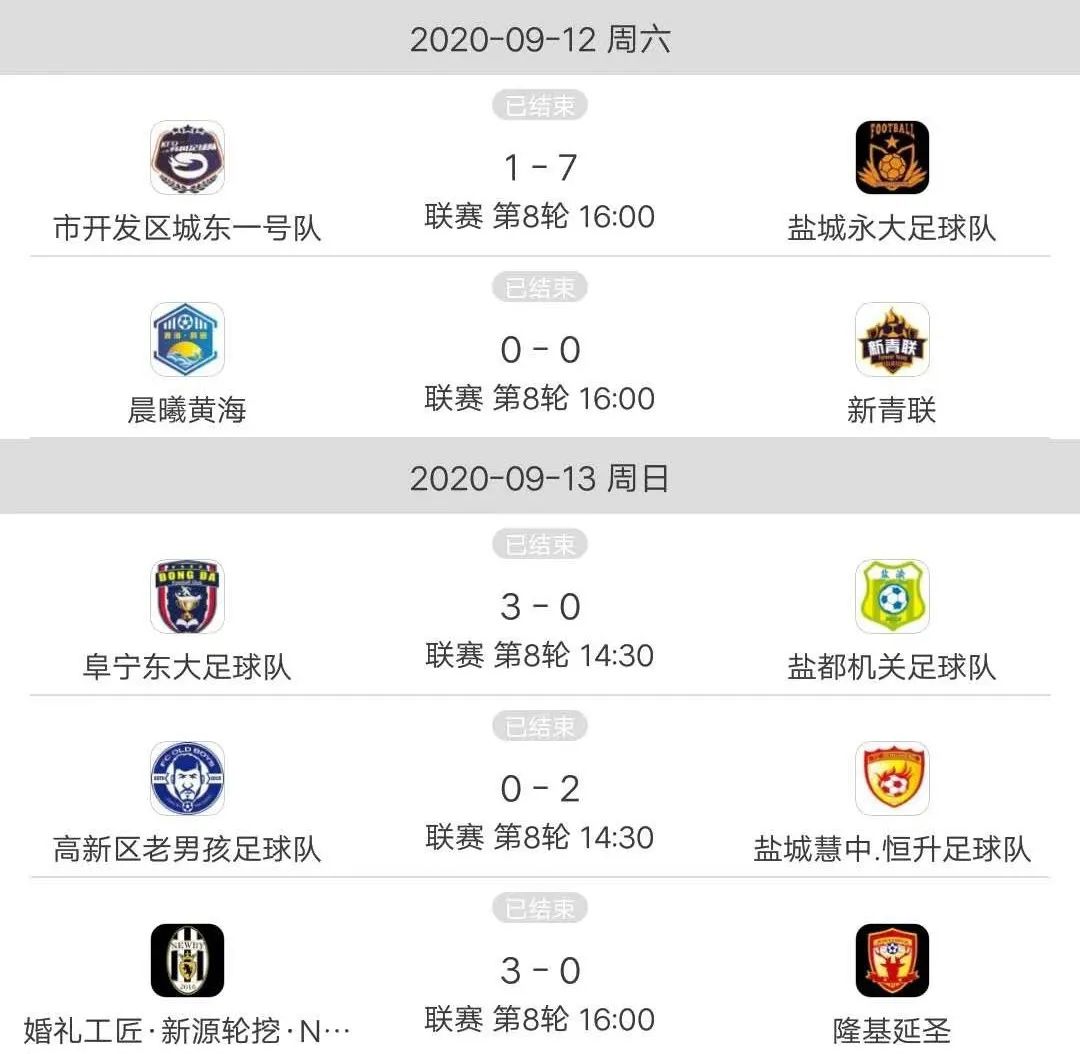
Task: Open the match against 隆基延圣
Action: [540, 971]
